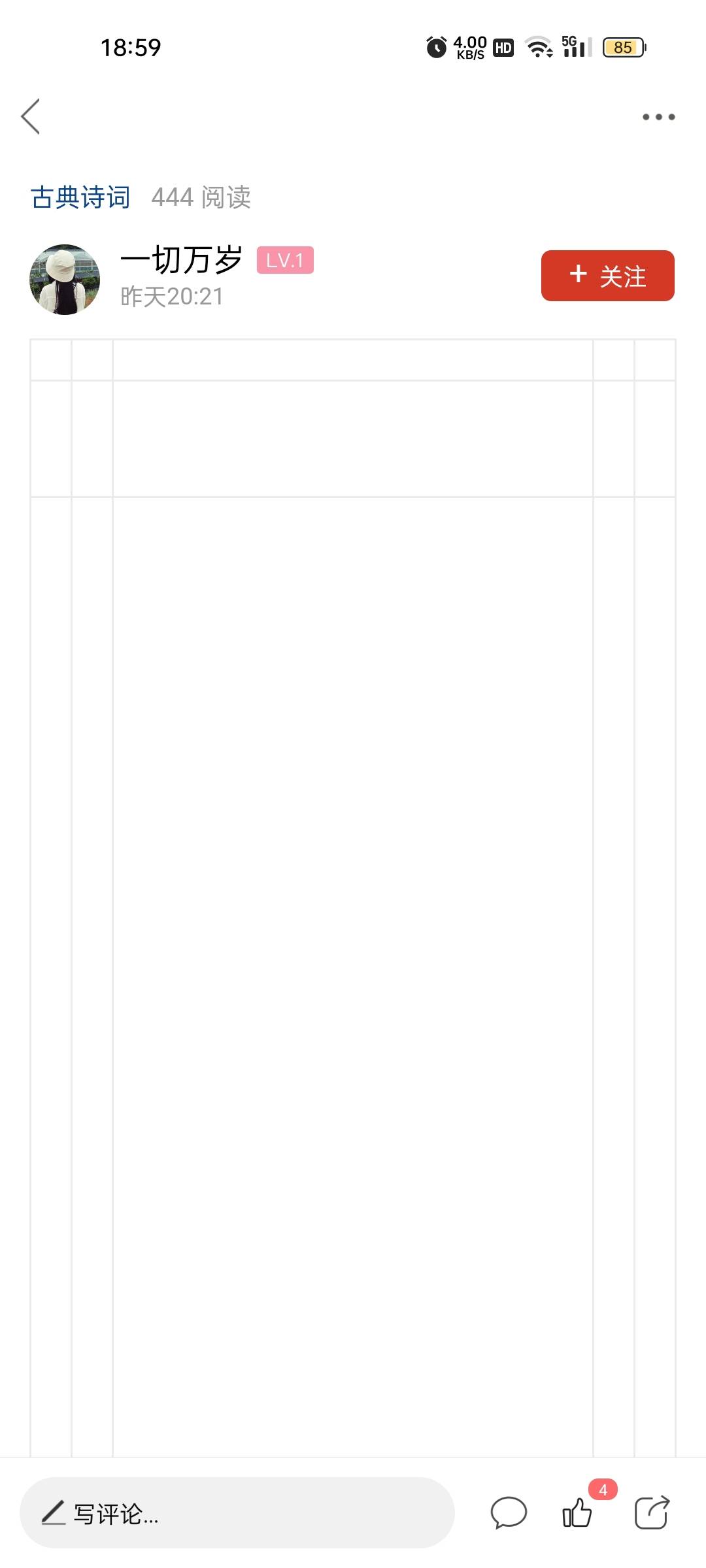This screenshot has height=1568, width=706.
Task: Go back using the top-left arrow
Action: (31, 117)
